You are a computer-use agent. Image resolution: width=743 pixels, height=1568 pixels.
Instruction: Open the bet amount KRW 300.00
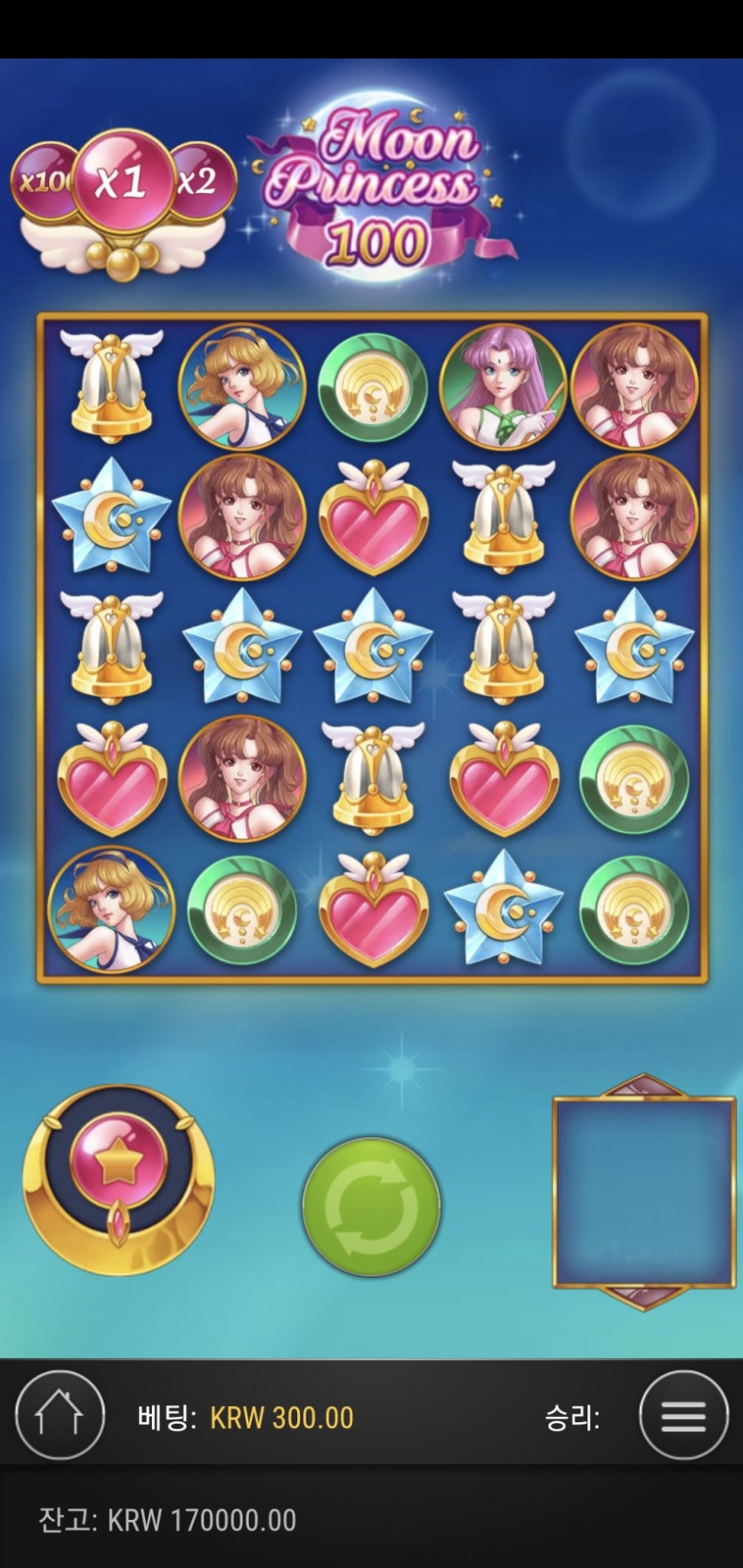pos(281,1418)
